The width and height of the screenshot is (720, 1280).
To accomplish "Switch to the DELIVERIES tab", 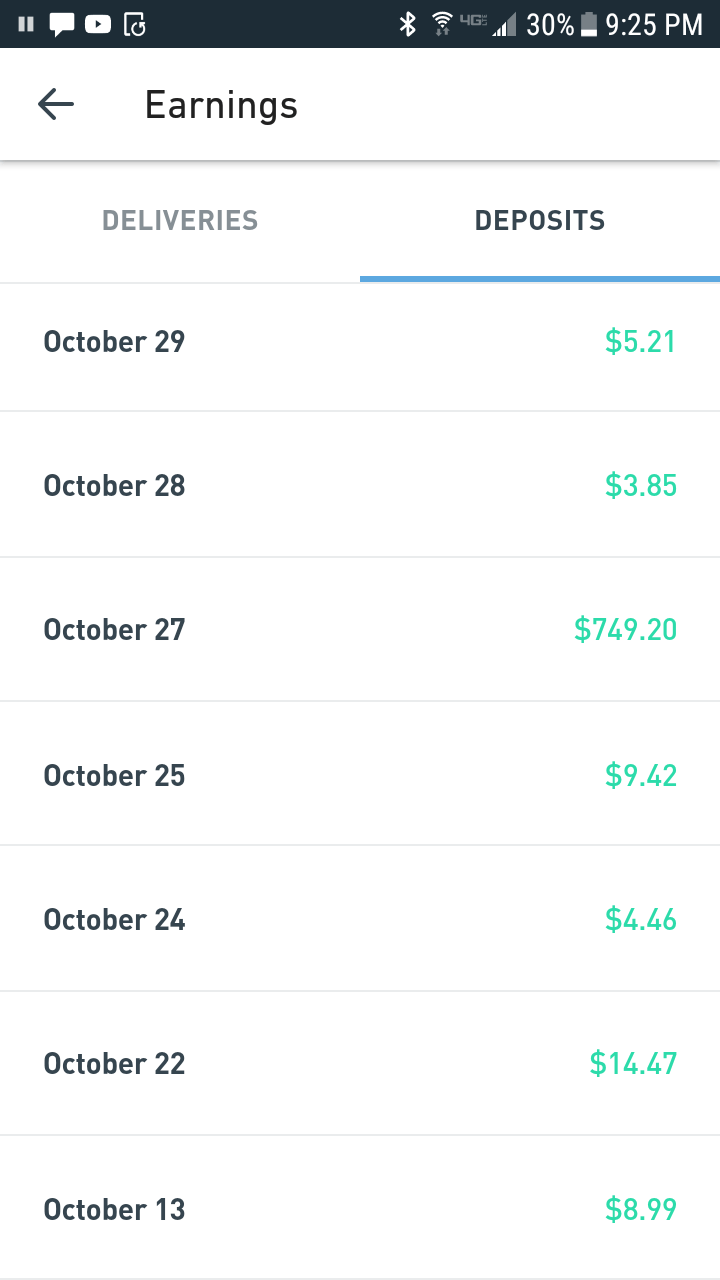I will [x=180, y=220].
